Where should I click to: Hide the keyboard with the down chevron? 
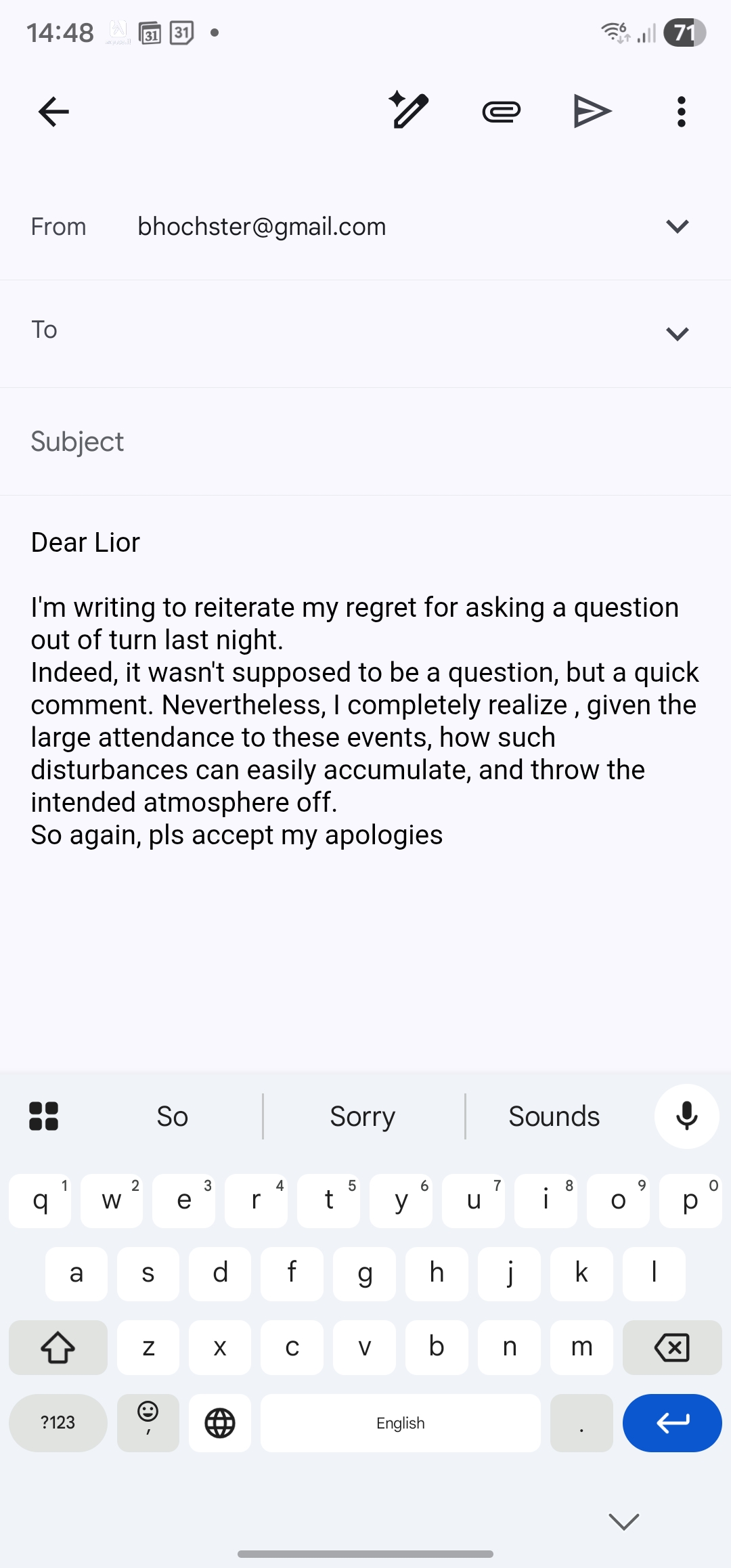click(623, 1521)
